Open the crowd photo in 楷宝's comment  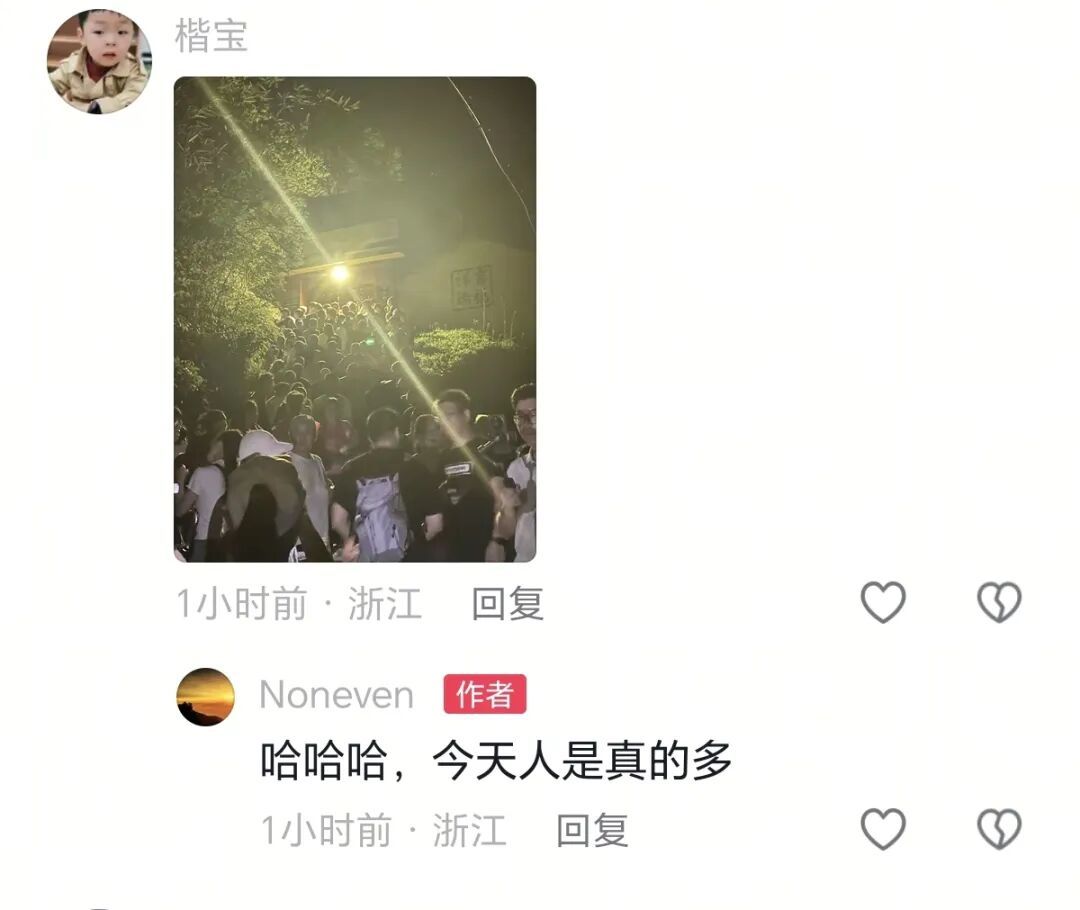coord(355,320)
